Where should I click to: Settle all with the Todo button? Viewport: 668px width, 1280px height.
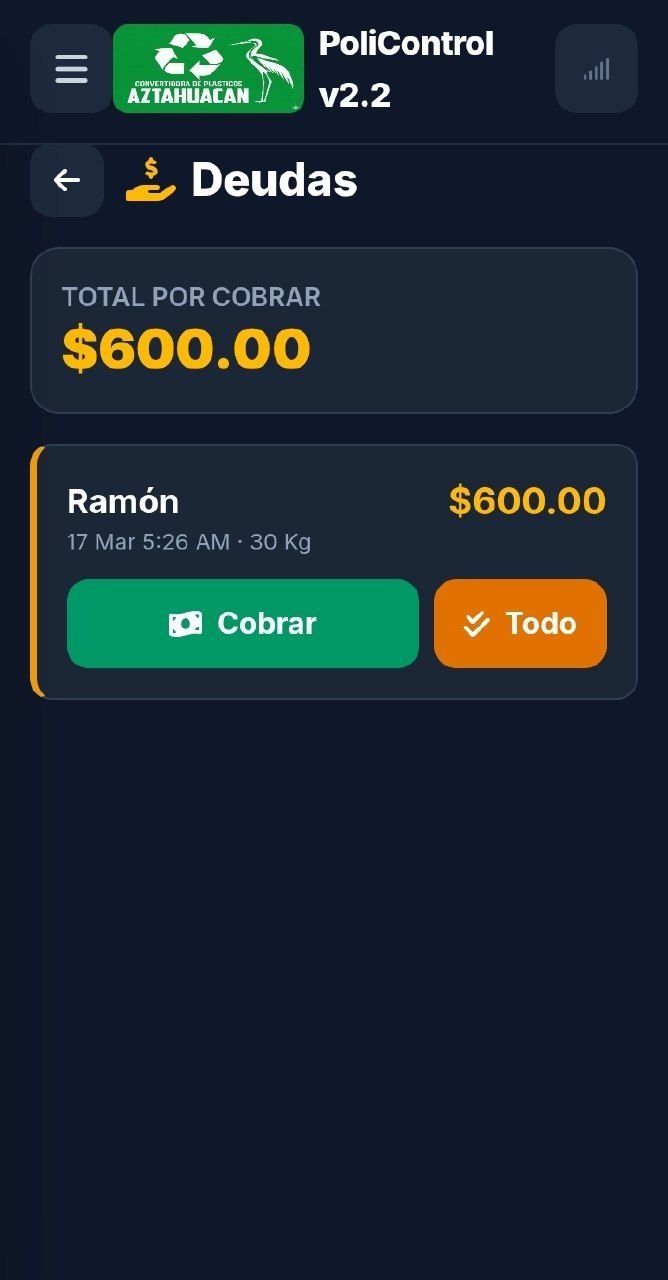click(x=520, y=623)
